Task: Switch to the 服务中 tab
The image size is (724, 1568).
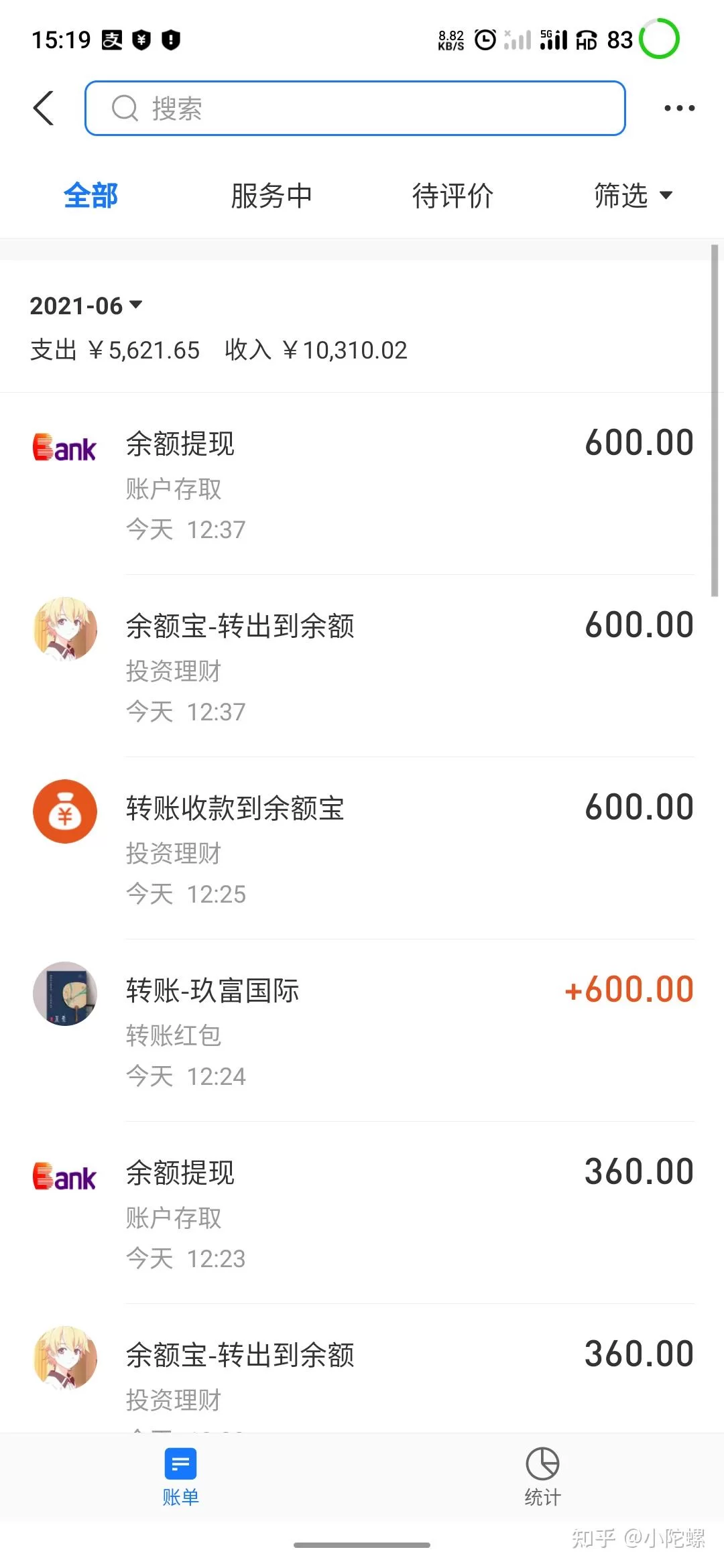Action: (x=271, y=196)
